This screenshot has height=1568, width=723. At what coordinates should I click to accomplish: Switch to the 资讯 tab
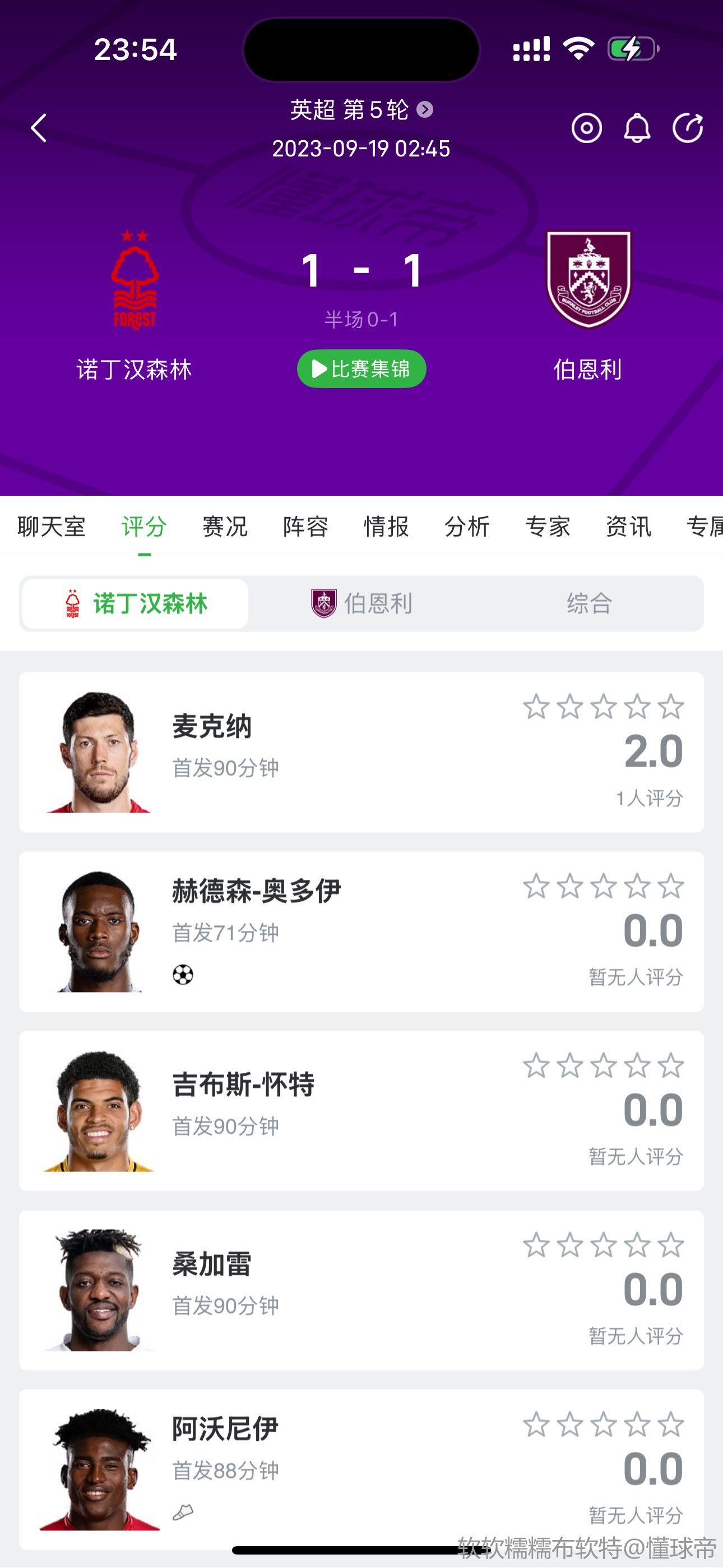[628, 527]
